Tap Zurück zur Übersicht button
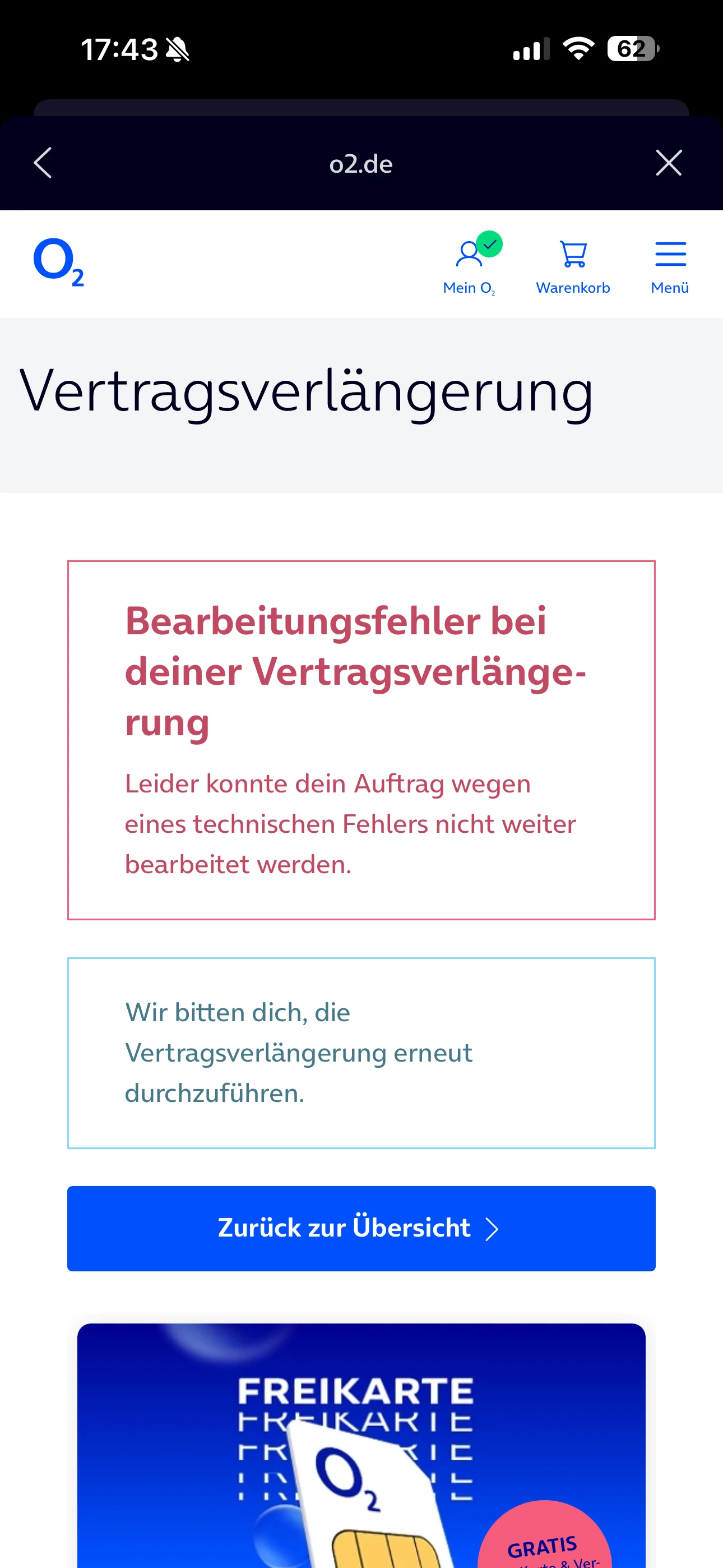Viewport: 723px width, 1568px height. (x=361, y=1228)
